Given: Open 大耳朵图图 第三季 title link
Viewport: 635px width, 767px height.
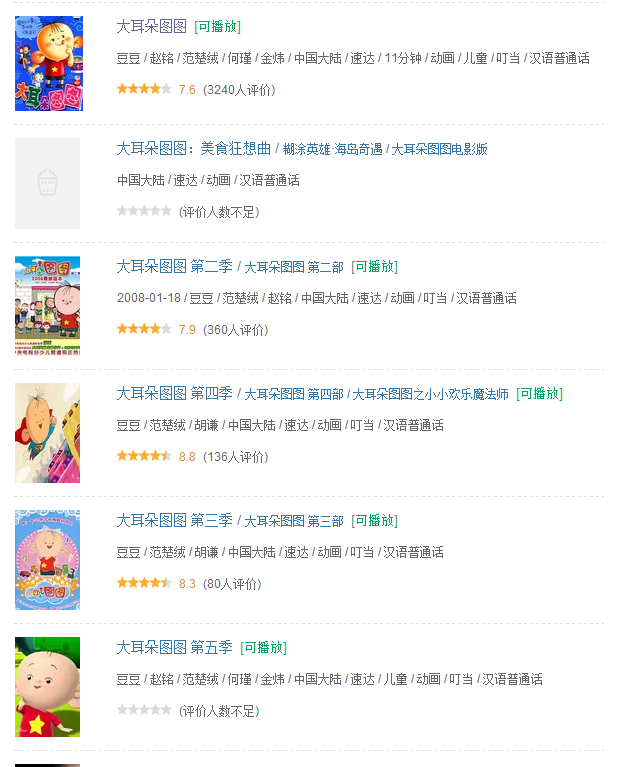Looking at the screenshot, I should [174, 520].
